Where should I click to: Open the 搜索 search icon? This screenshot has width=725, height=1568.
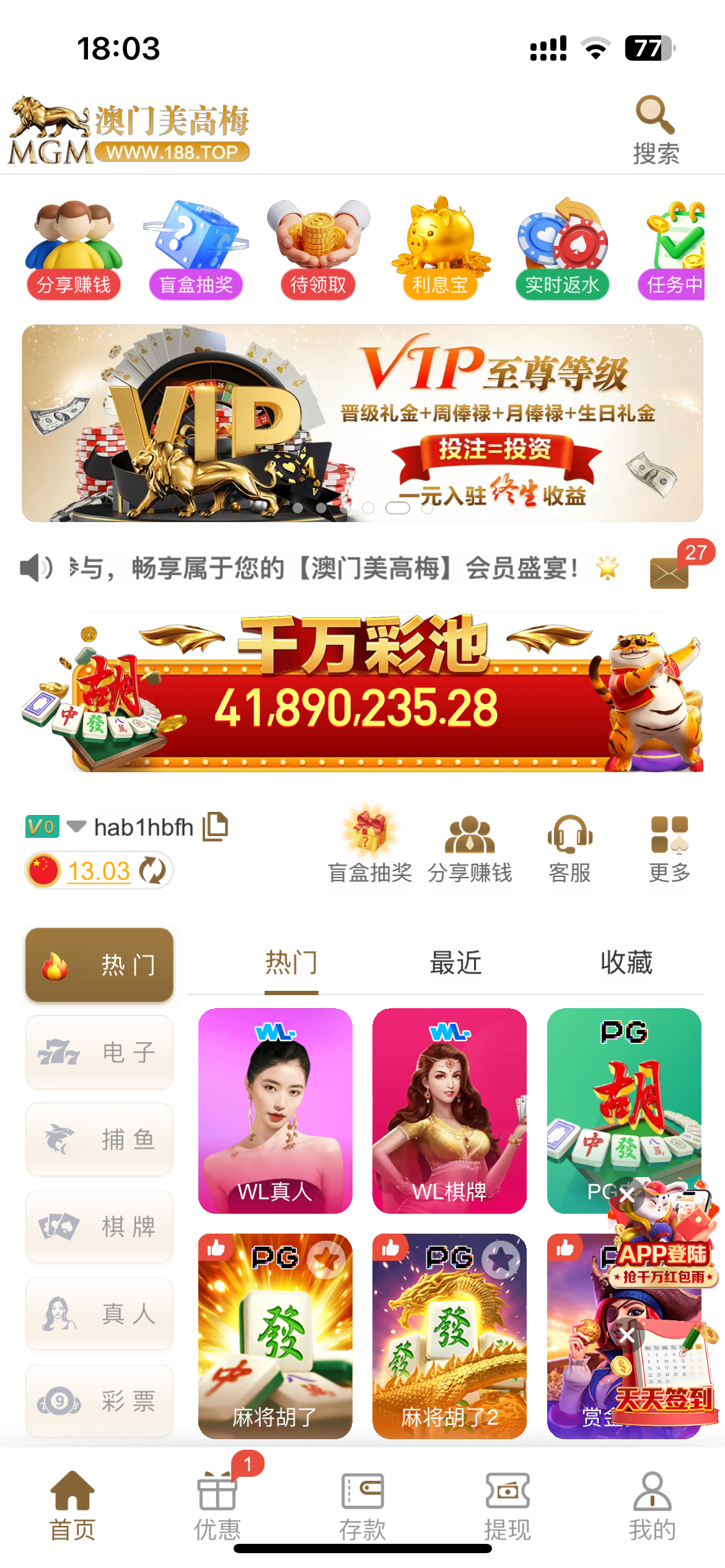[655, 131]
